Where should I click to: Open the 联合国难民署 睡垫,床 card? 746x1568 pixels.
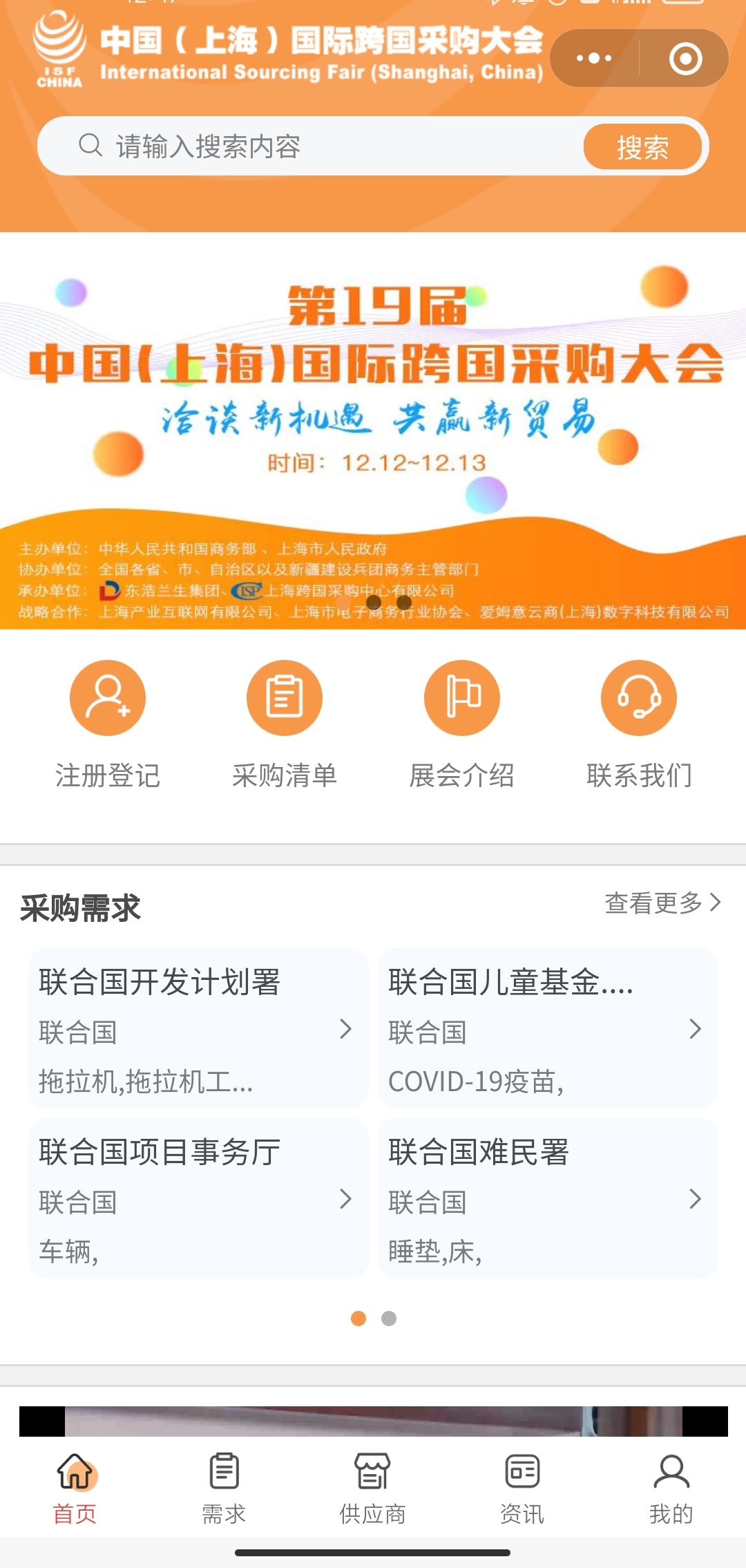pyautogui.click(x=548, y=1198)
